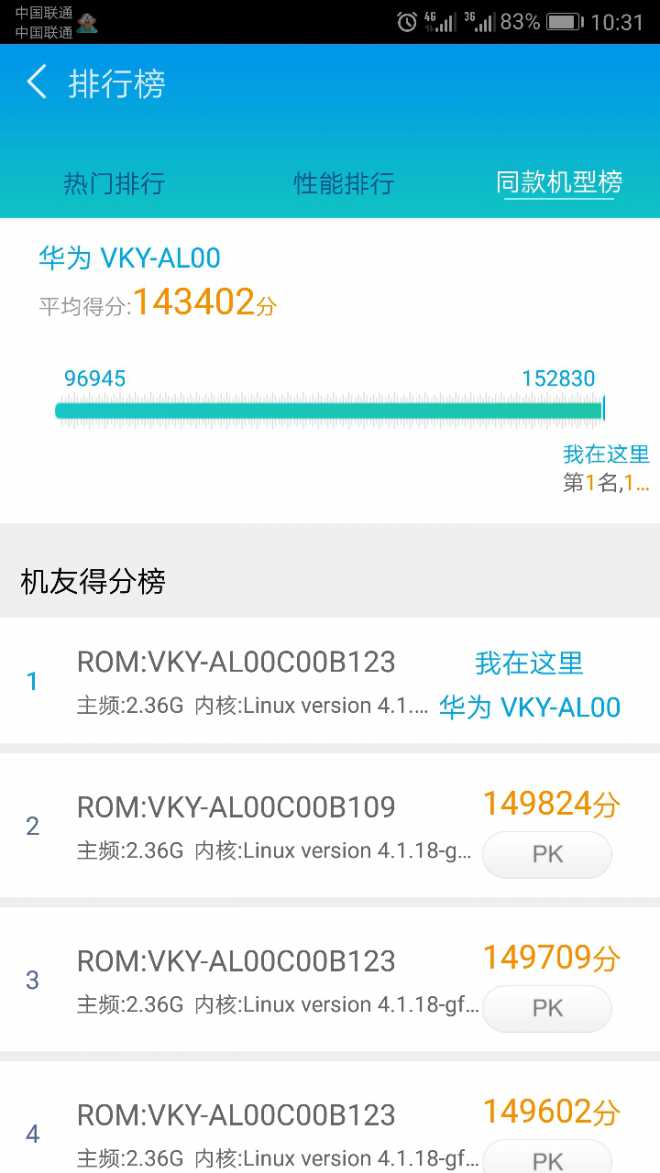Tap PK beside the 149709分 score
660x1173 pixels.
(x=547, y=1009)
